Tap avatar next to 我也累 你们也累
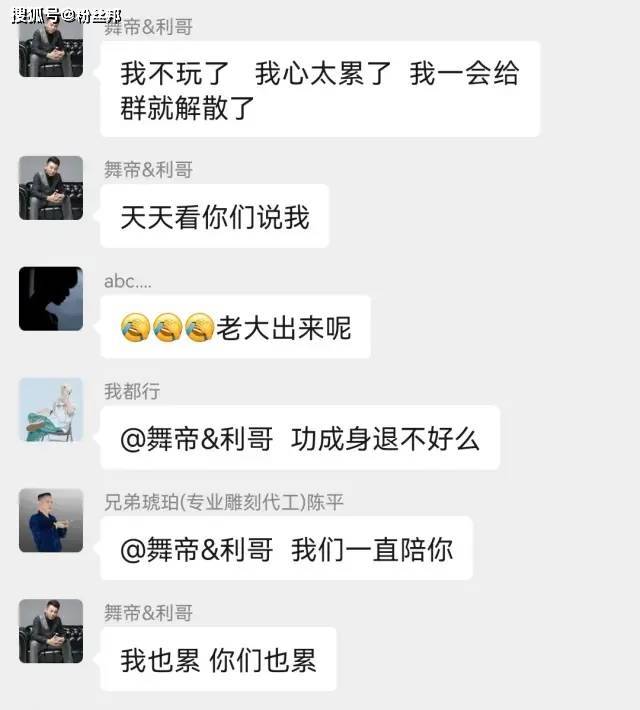 [50, 631]
